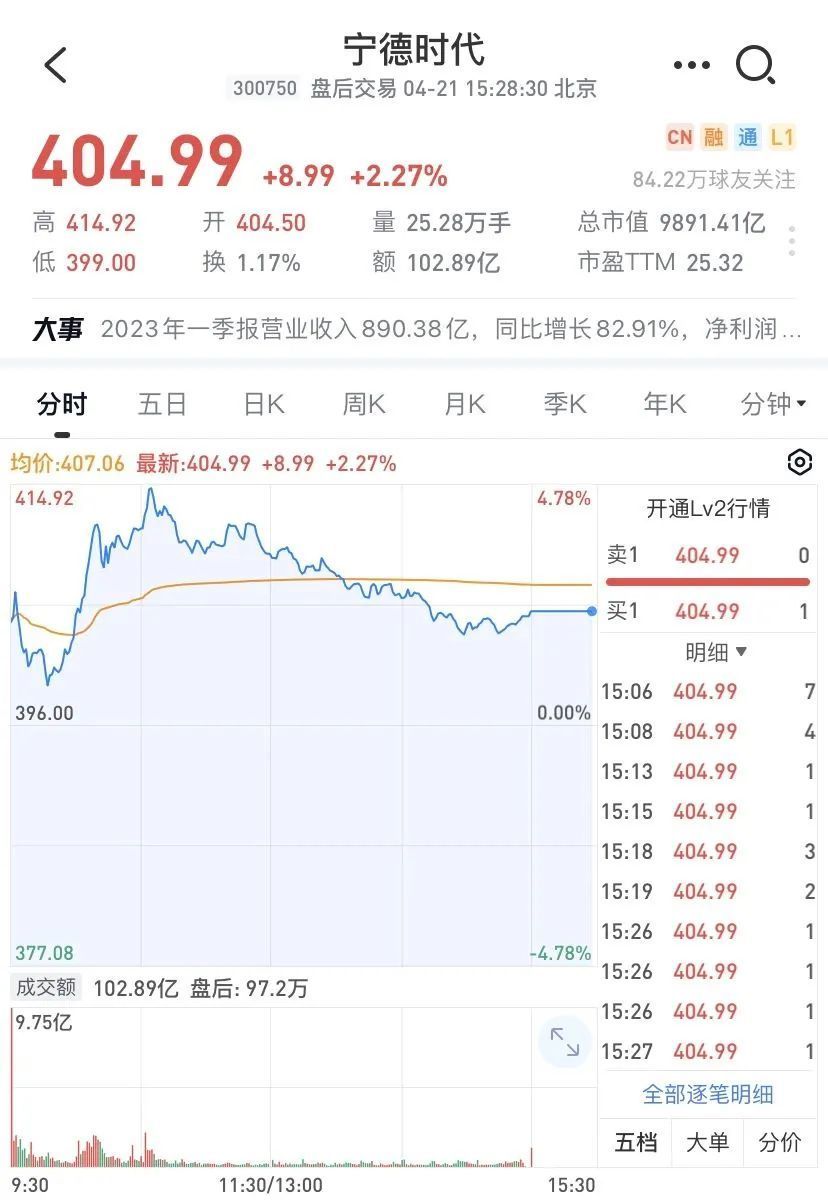This screenshot has width=828, height=1204.
Task: Switch to the 分价 panel tab
Action: [779, 1142]
